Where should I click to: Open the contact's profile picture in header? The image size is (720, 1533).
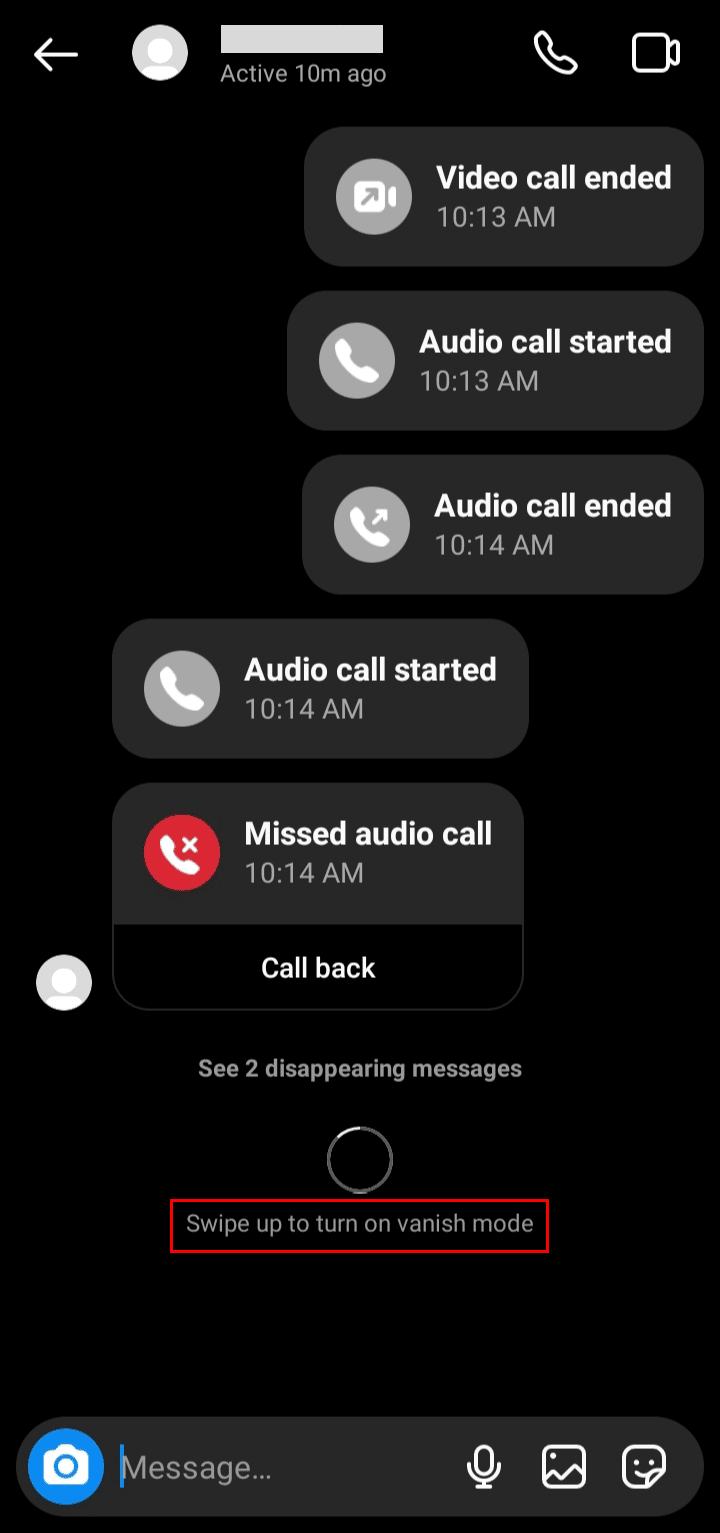[160, 53]
